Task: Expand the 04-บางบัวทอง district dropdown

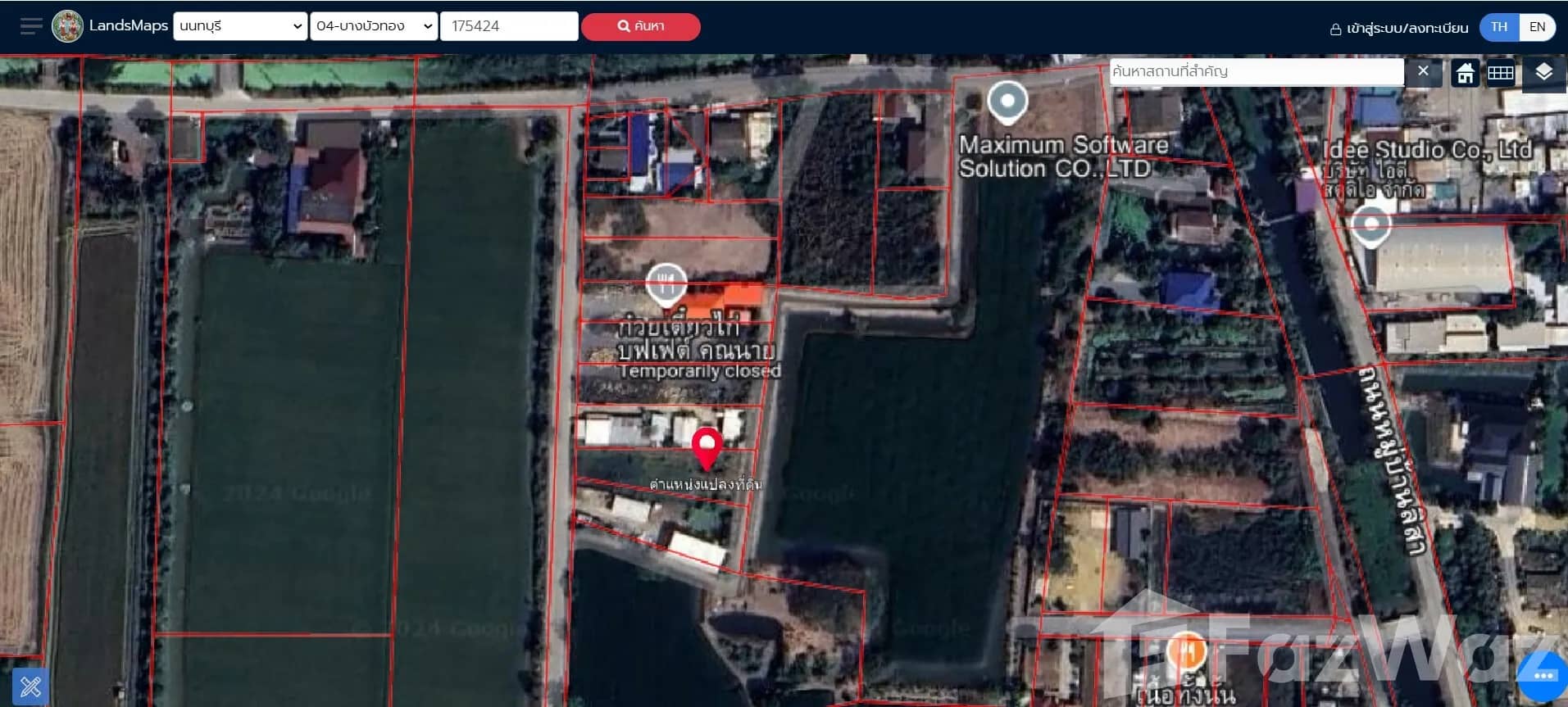Action: pyautogui.click(x=374, y=26)
